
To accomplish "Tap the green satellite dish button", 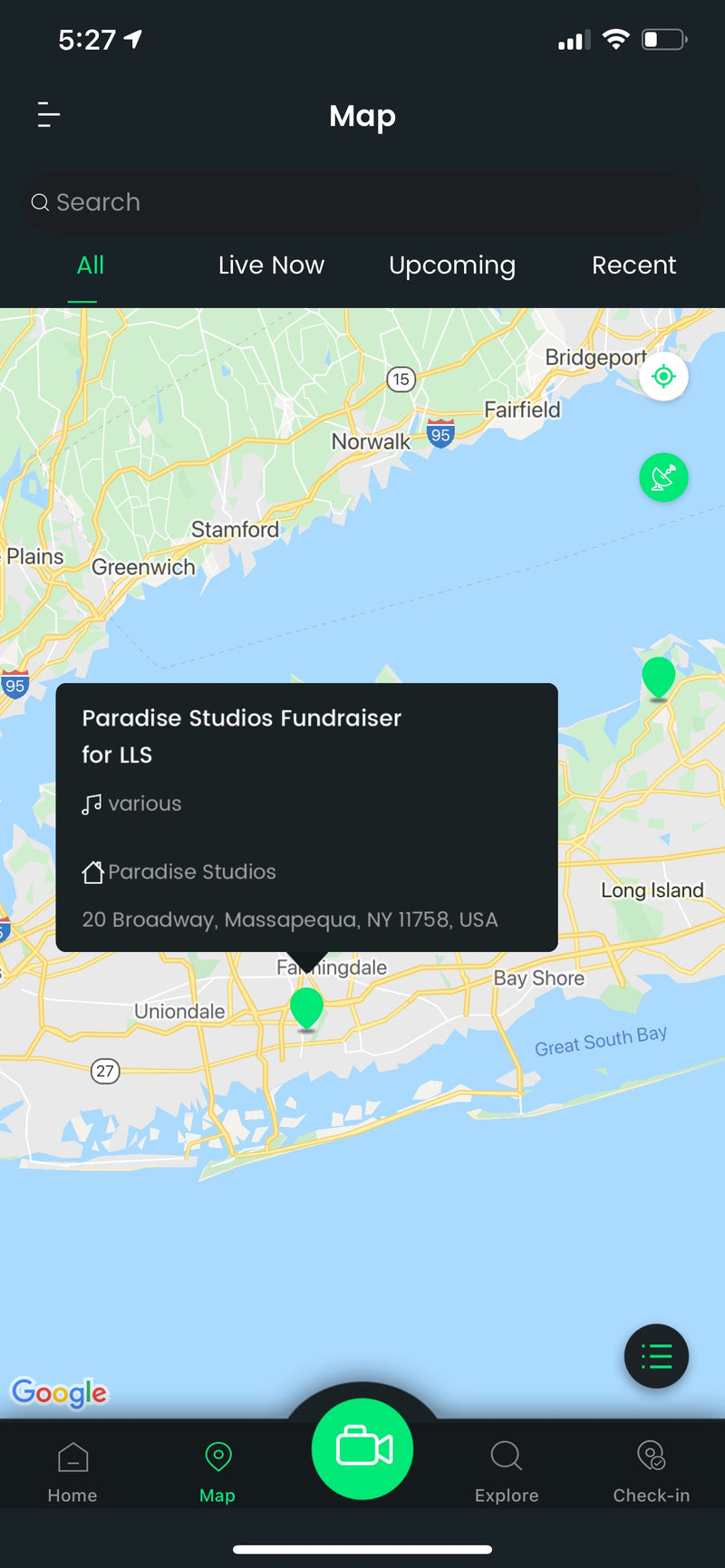I will click(x=663, y=477).
